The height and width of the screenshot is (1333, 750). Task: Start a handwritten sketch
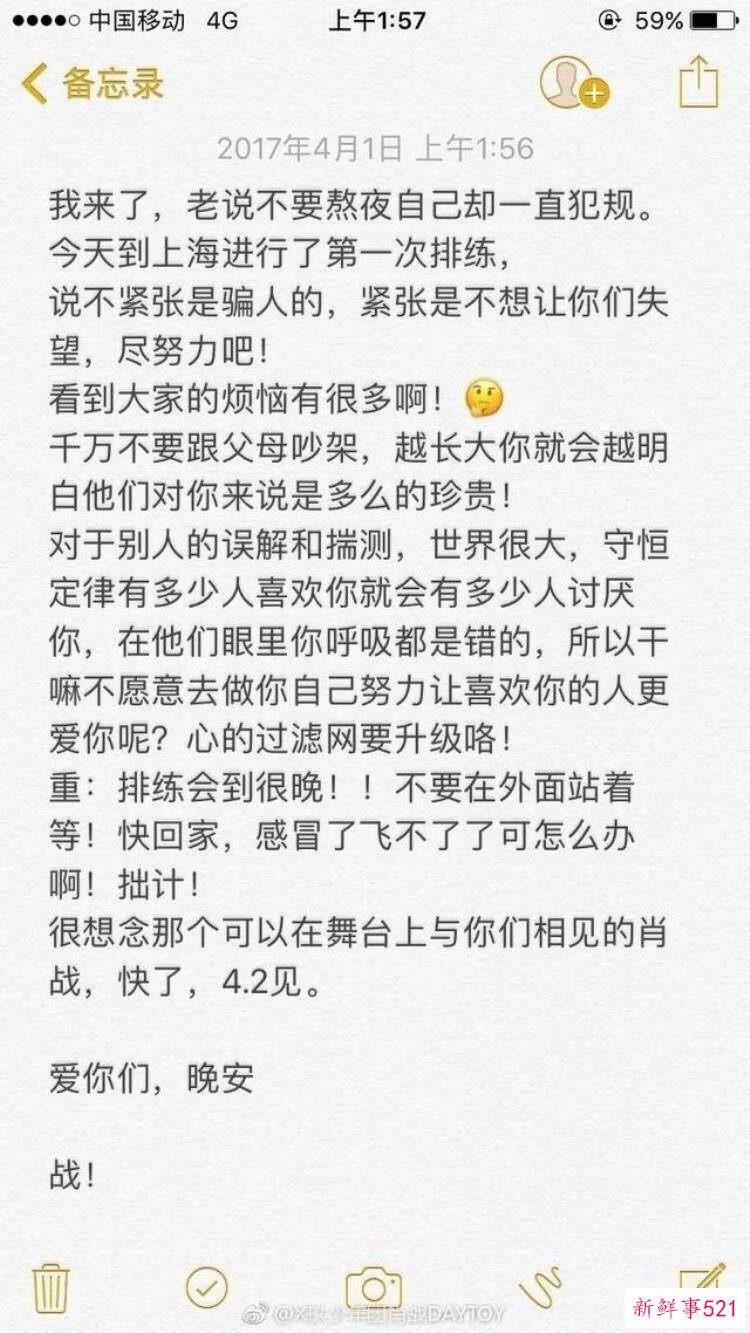[540, 1287]
